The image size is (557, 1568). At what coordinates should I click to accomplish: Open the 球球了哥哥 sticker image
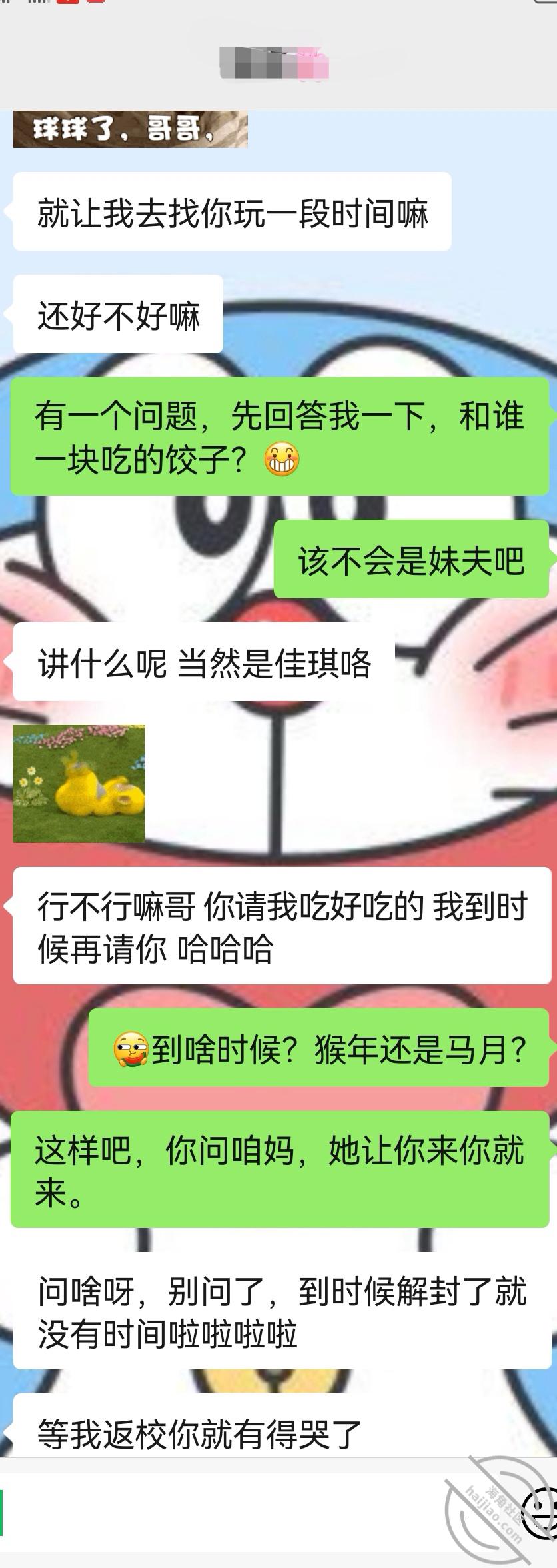[x=131, y=129]
